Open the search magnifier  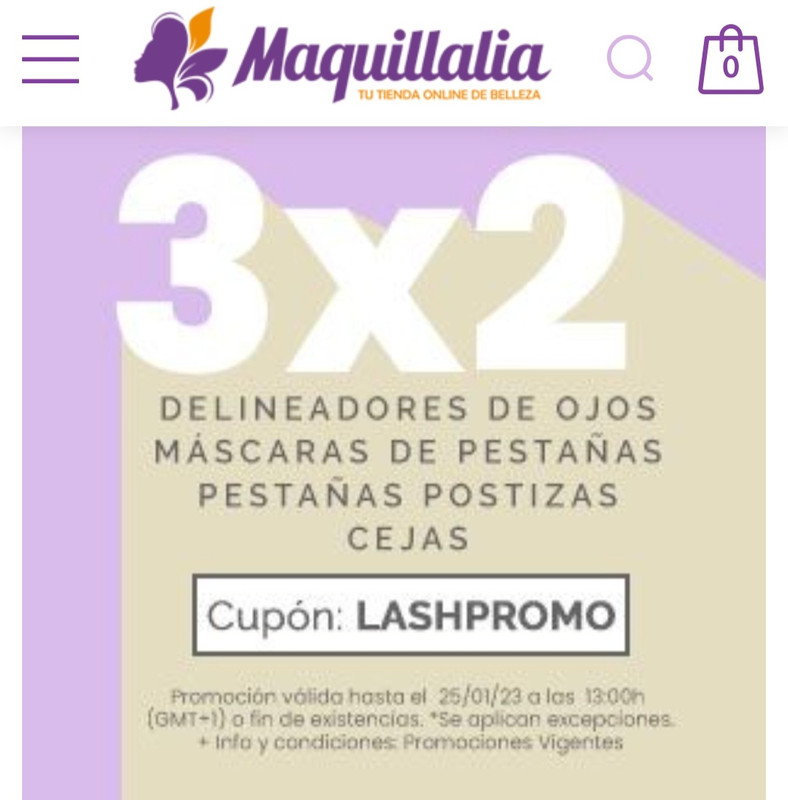coord(630,59)
